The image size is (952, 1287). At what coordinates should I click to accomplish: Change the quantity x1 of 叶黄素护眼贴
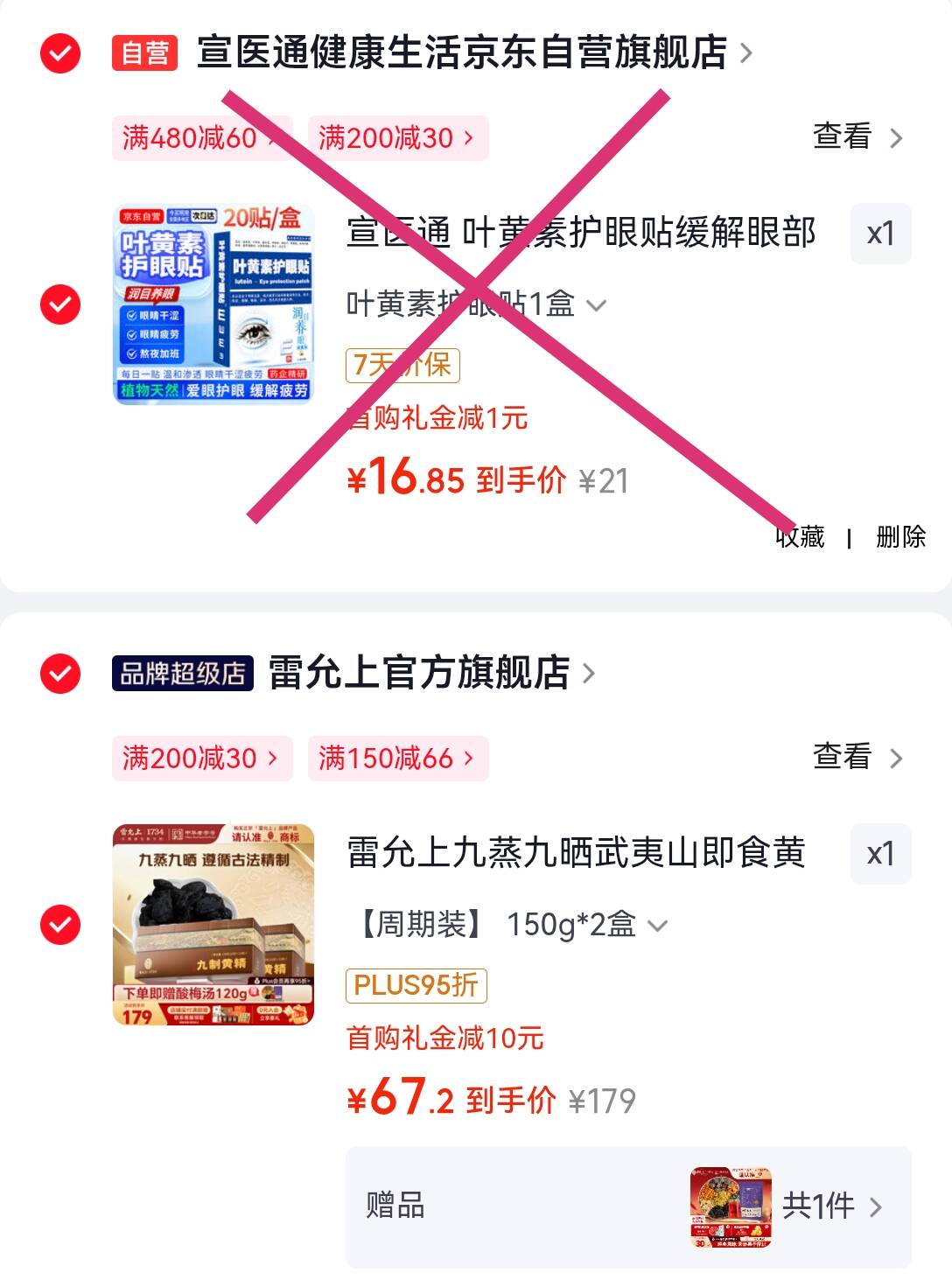[880, 234]
